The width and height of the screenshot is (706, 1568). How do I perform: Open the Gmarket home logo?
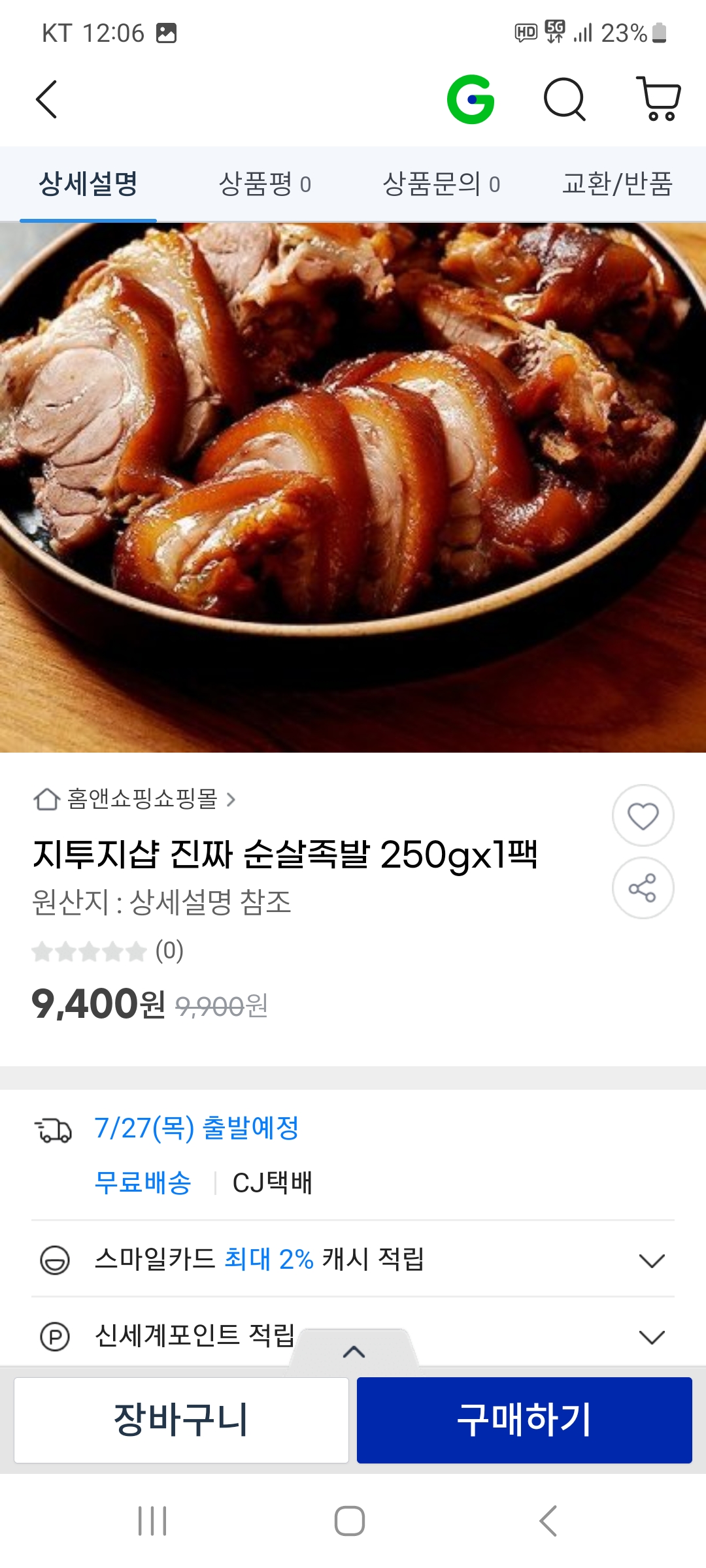471,99
